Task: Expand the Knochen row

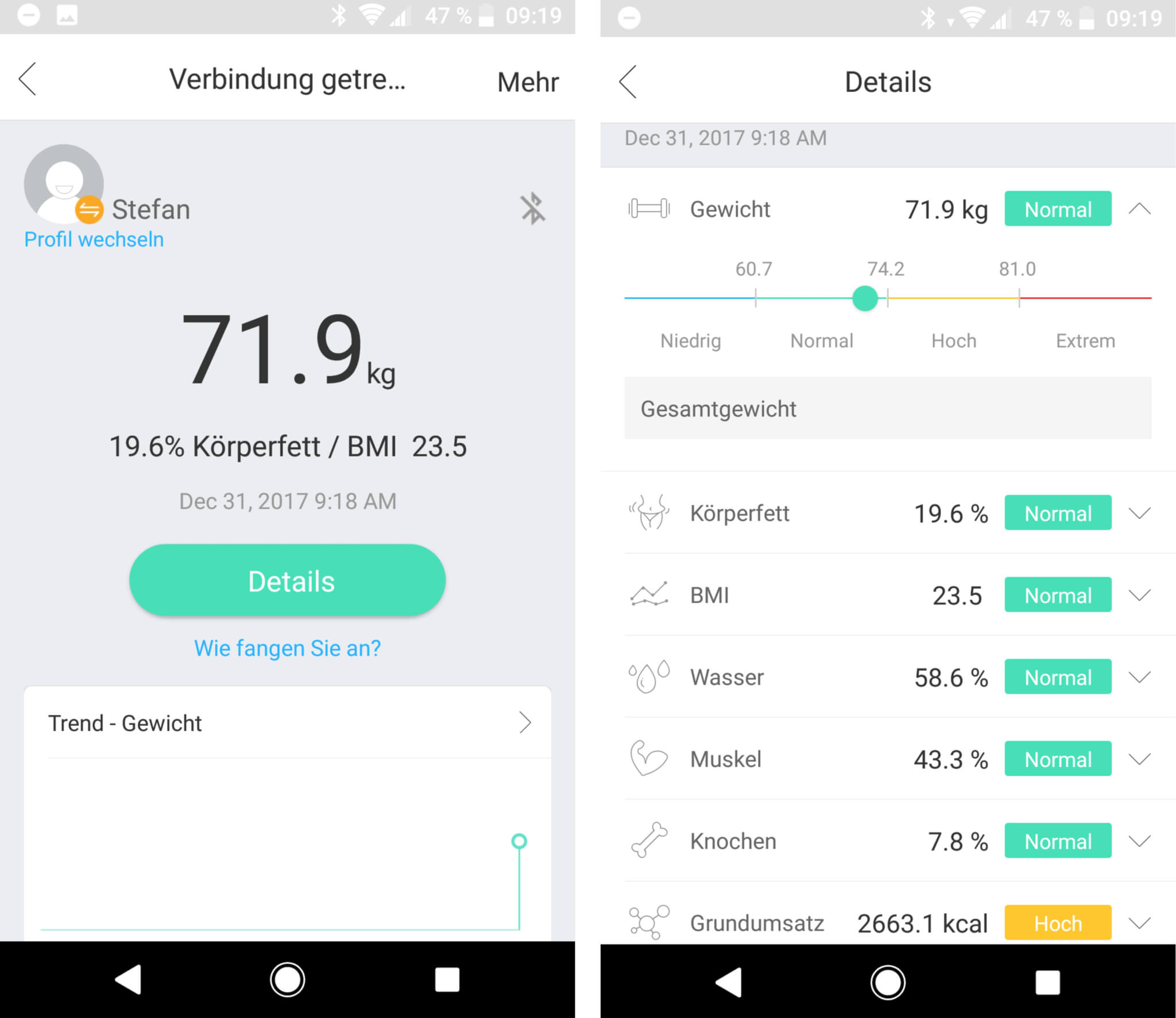Action: pos(1139,842)
